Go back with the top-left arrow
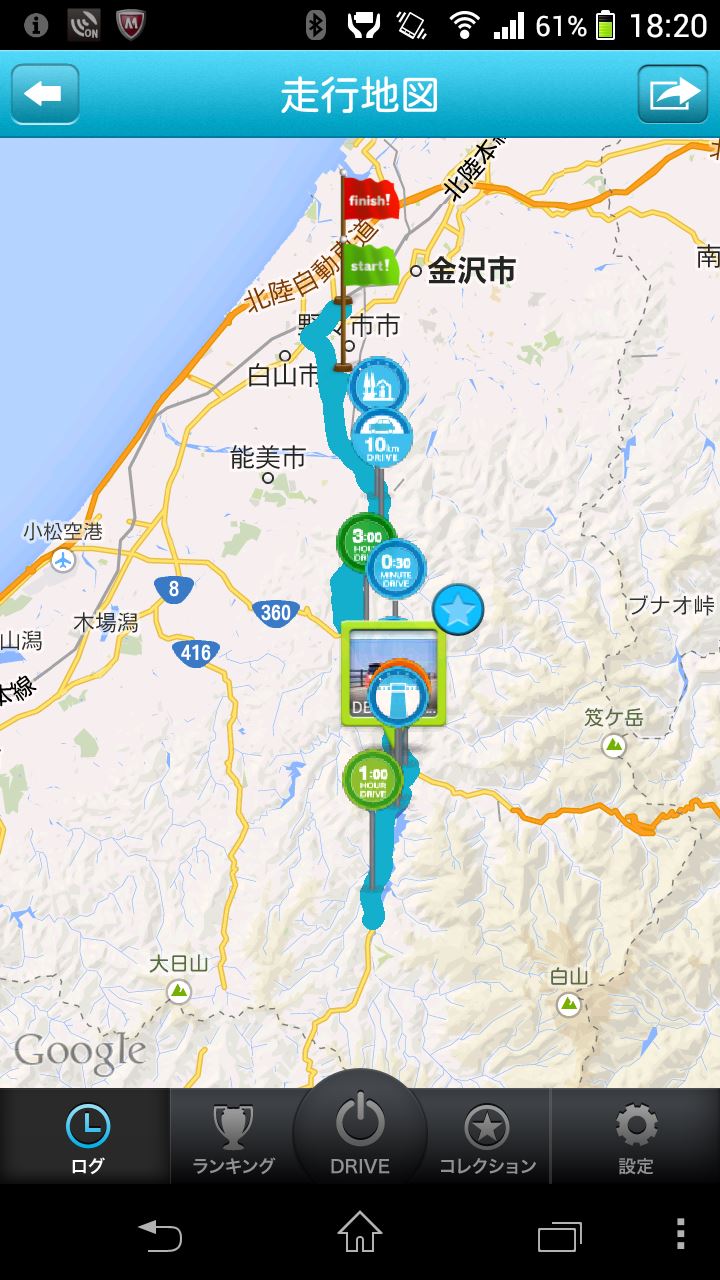 tap(44, 94)
